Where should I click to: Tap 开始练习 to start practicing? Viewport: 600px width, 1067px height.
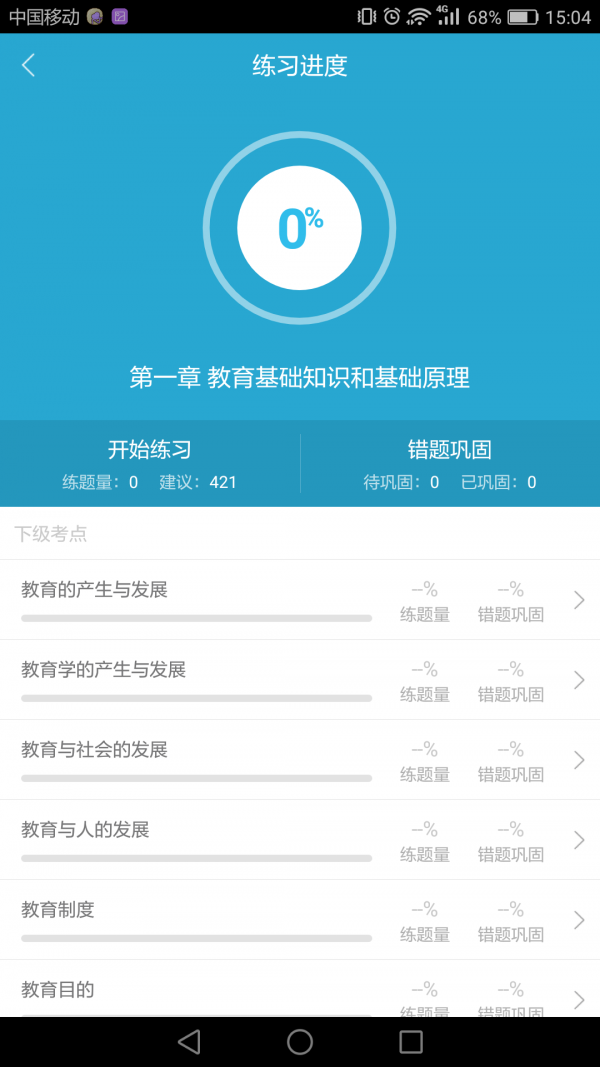coord(150,464)
